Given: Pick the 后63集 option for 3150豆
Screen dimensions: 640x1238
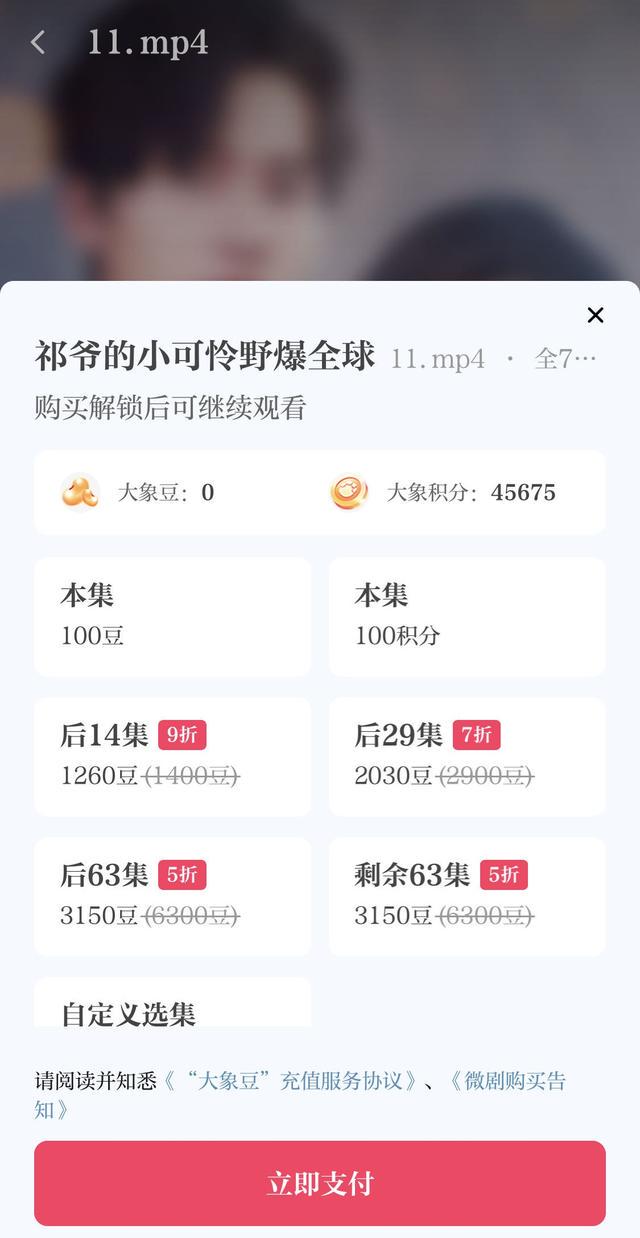Looking at the screenshot, I should point(172,896).
